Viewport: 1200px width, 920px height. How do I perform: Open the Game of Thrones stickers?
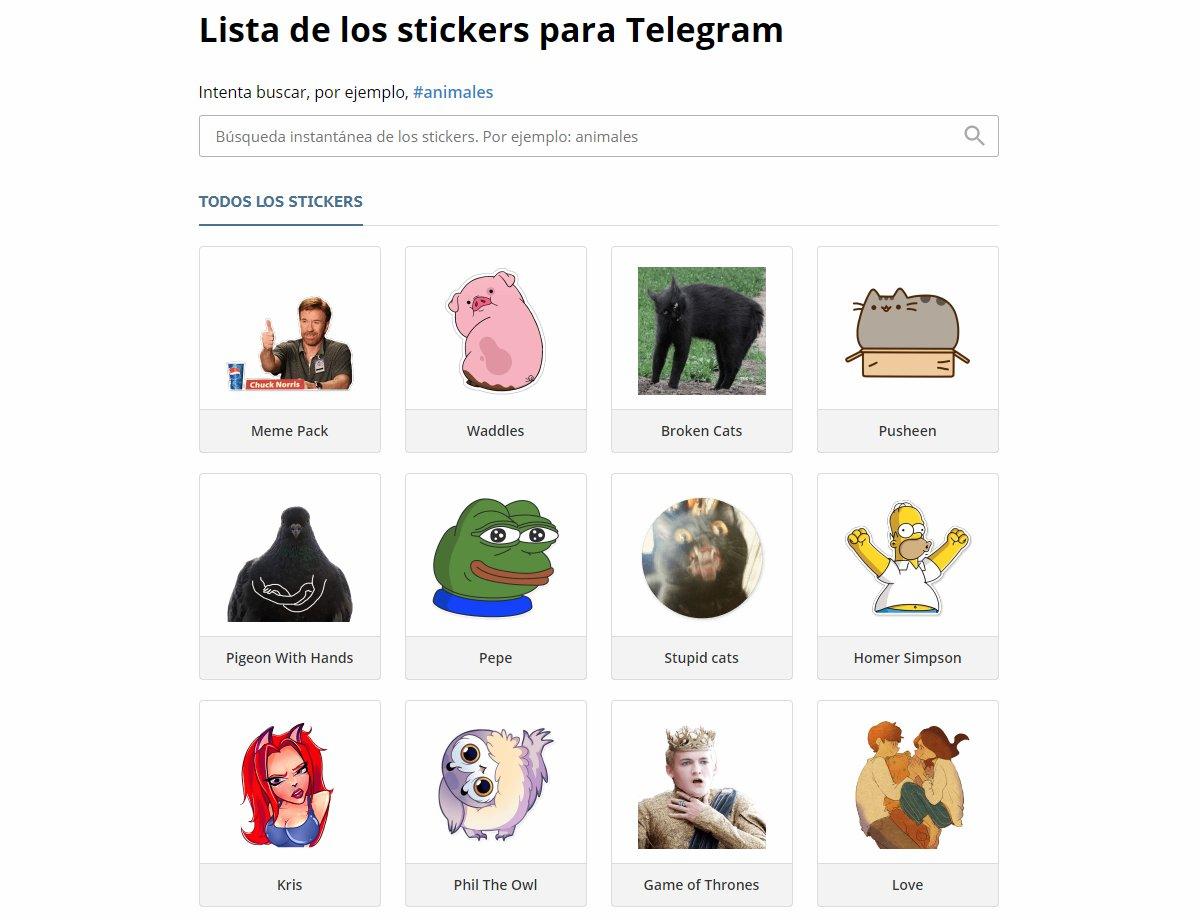(x=702, y=803)
